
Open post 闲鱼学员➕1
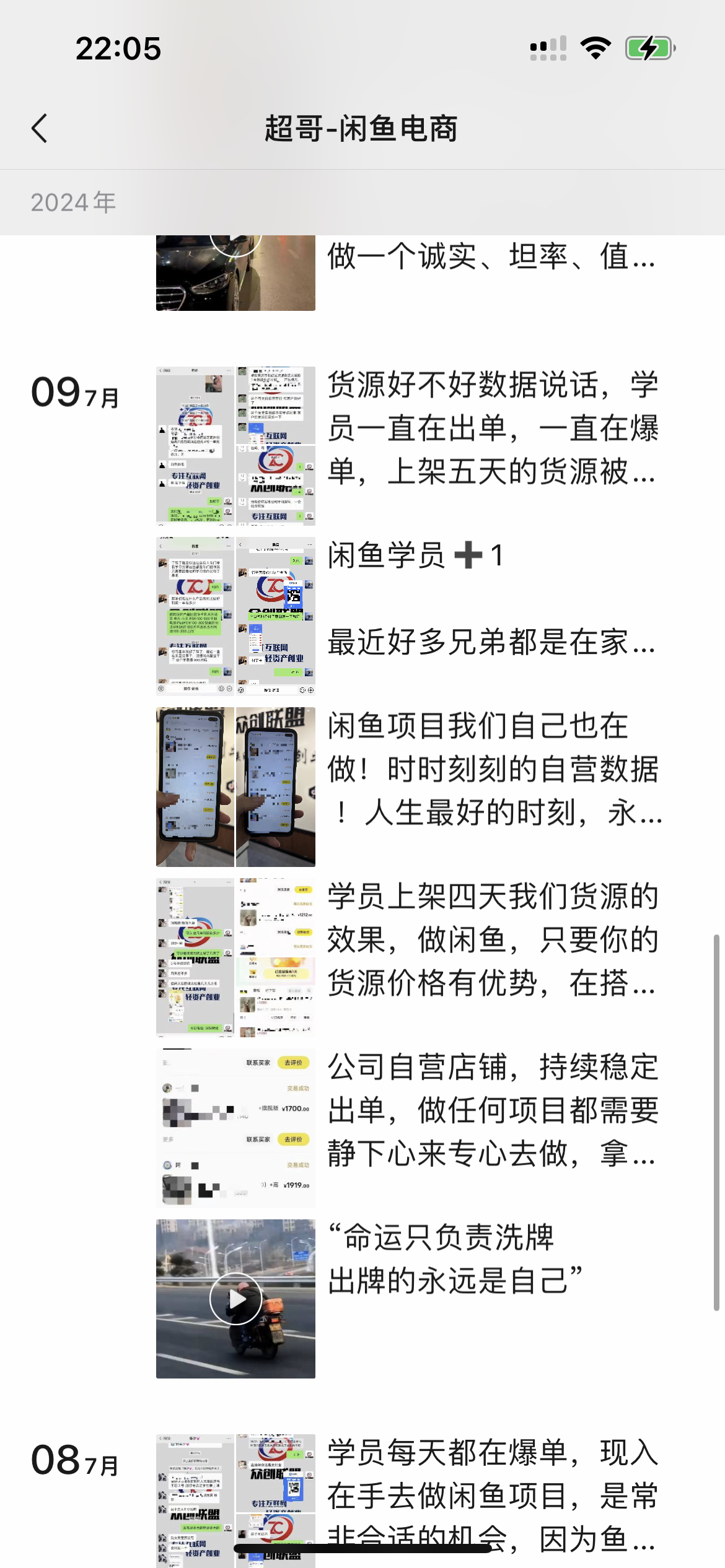tap(493, 598)
